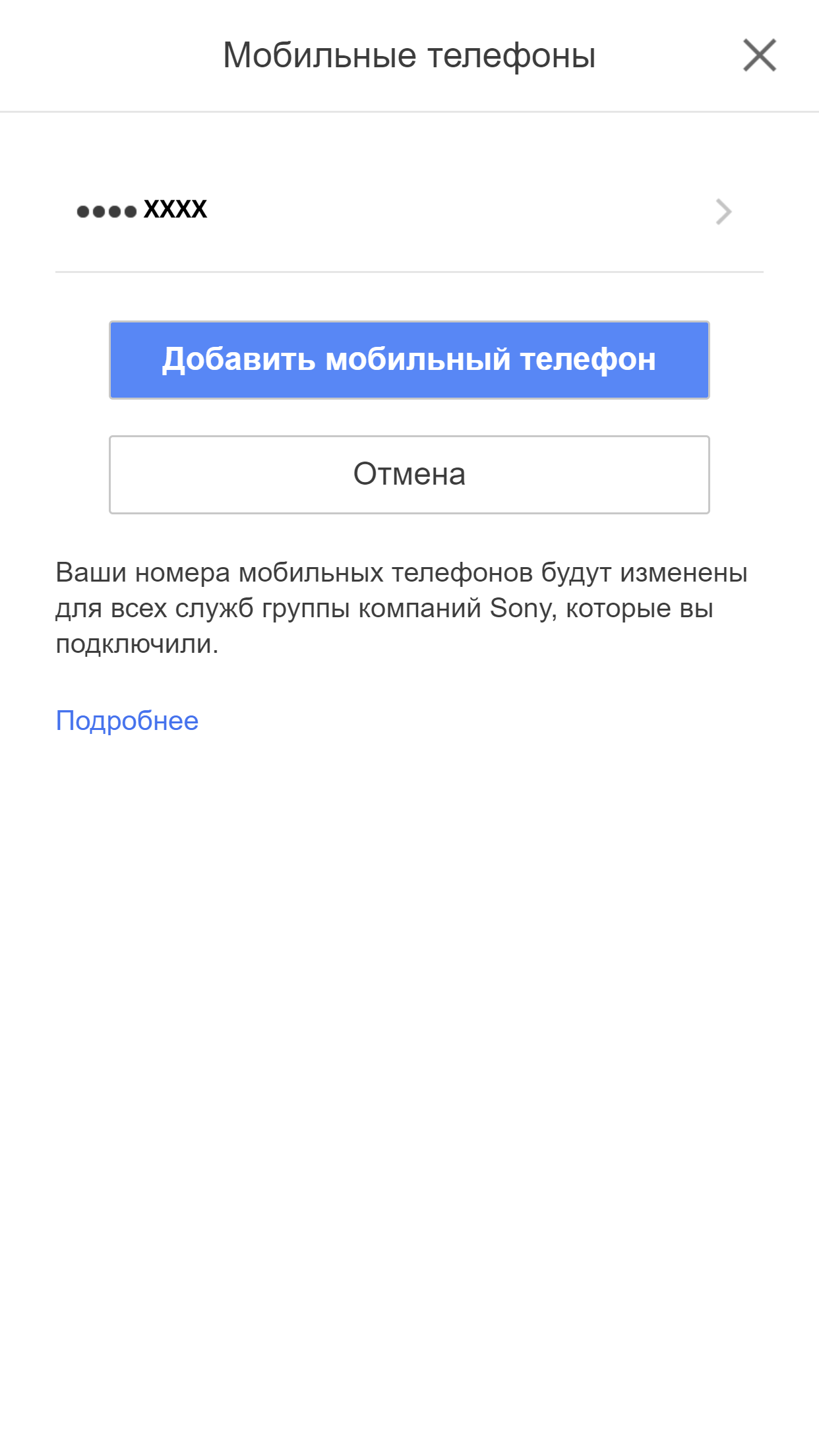This screenshot has height=1456, width=819.
Task: Close the Мобильные телефоны screen
Action: (759, 55)
